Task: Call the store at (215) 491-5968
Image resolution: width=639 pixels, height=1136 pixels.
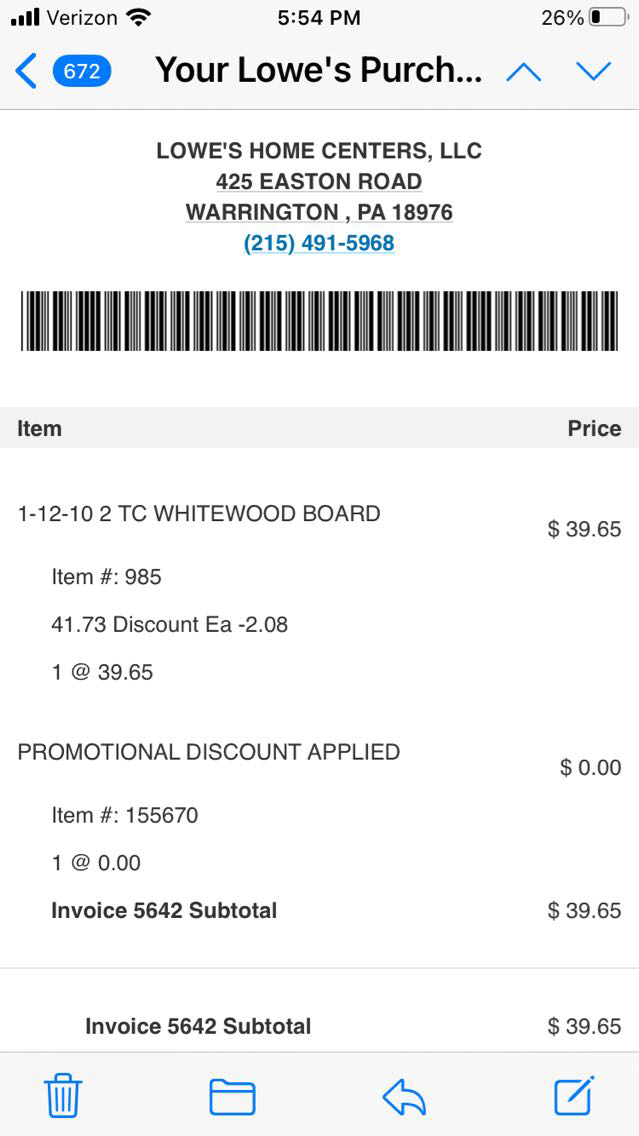Action: (319, 243)
